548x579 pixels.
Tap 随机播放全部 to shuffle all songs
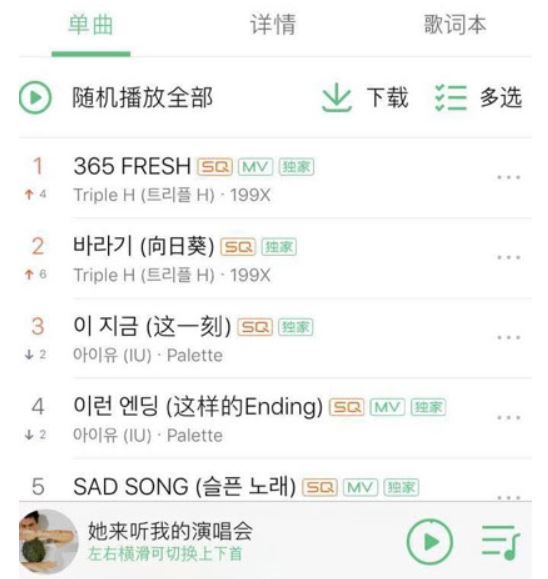tap(116, 98)
